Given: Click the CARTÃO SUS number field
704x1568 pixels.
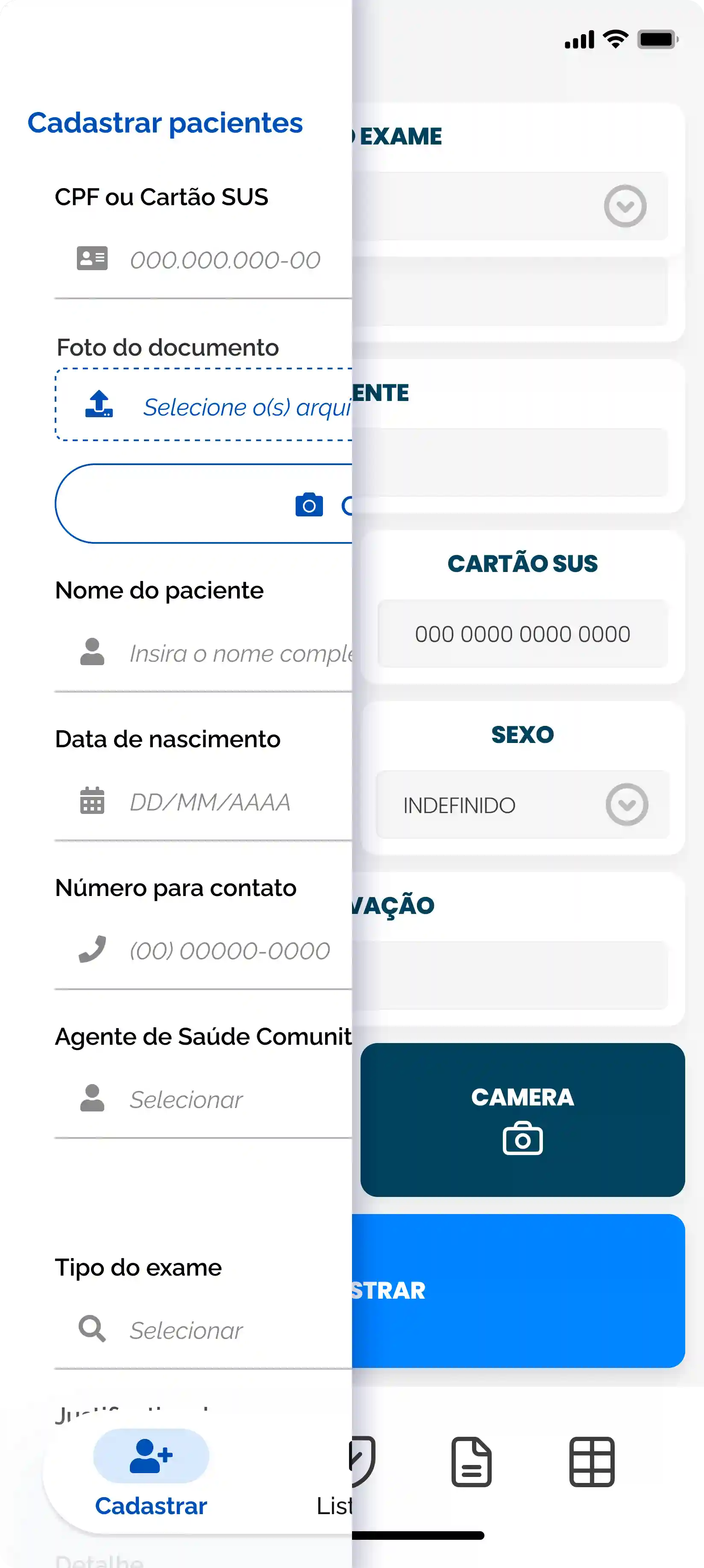Looking at the screenshot, I should click(522, 634).
